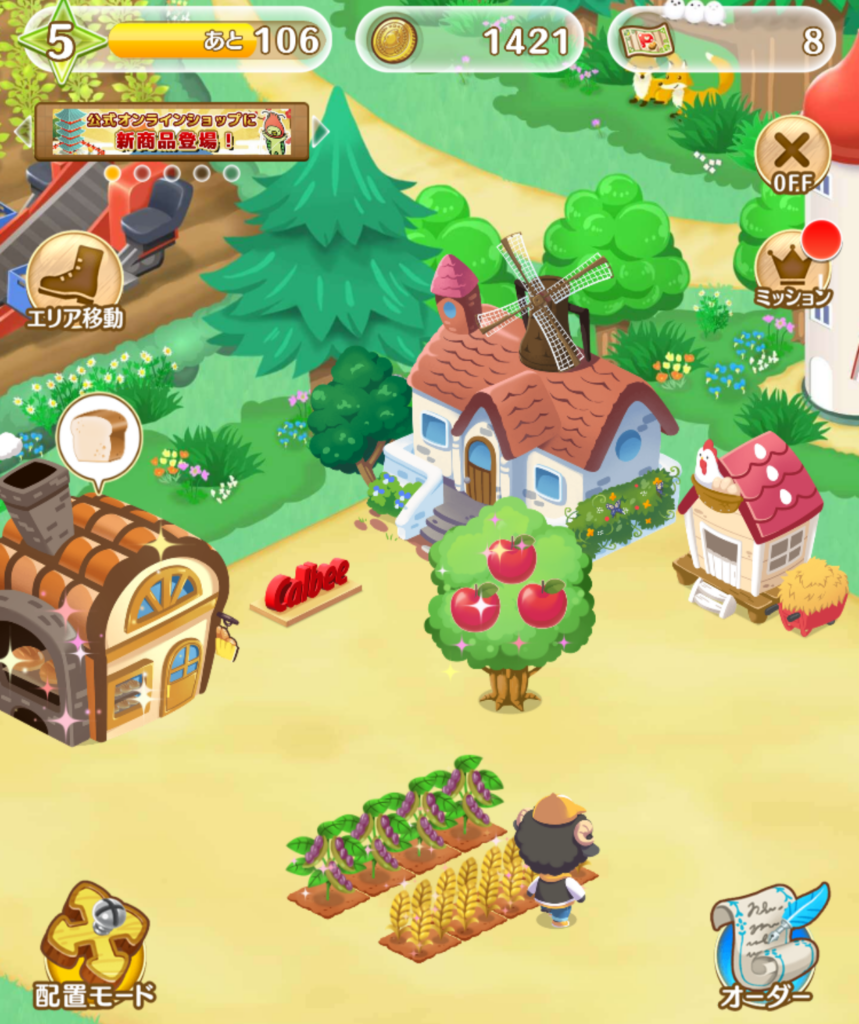This screenshot has height=1024, width=859.
Task: Show the next banner with right arrow
Action: (321, 131)
